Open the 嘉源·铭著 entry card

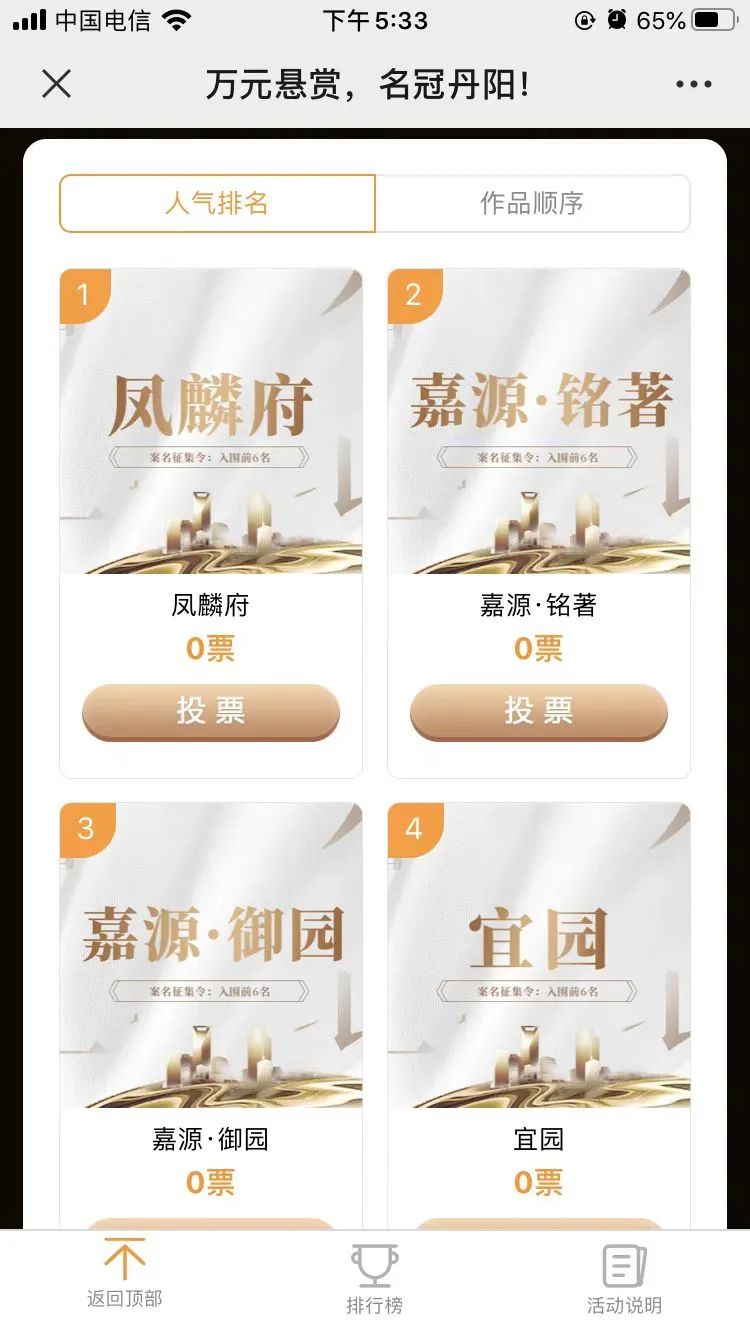(538, 422)
